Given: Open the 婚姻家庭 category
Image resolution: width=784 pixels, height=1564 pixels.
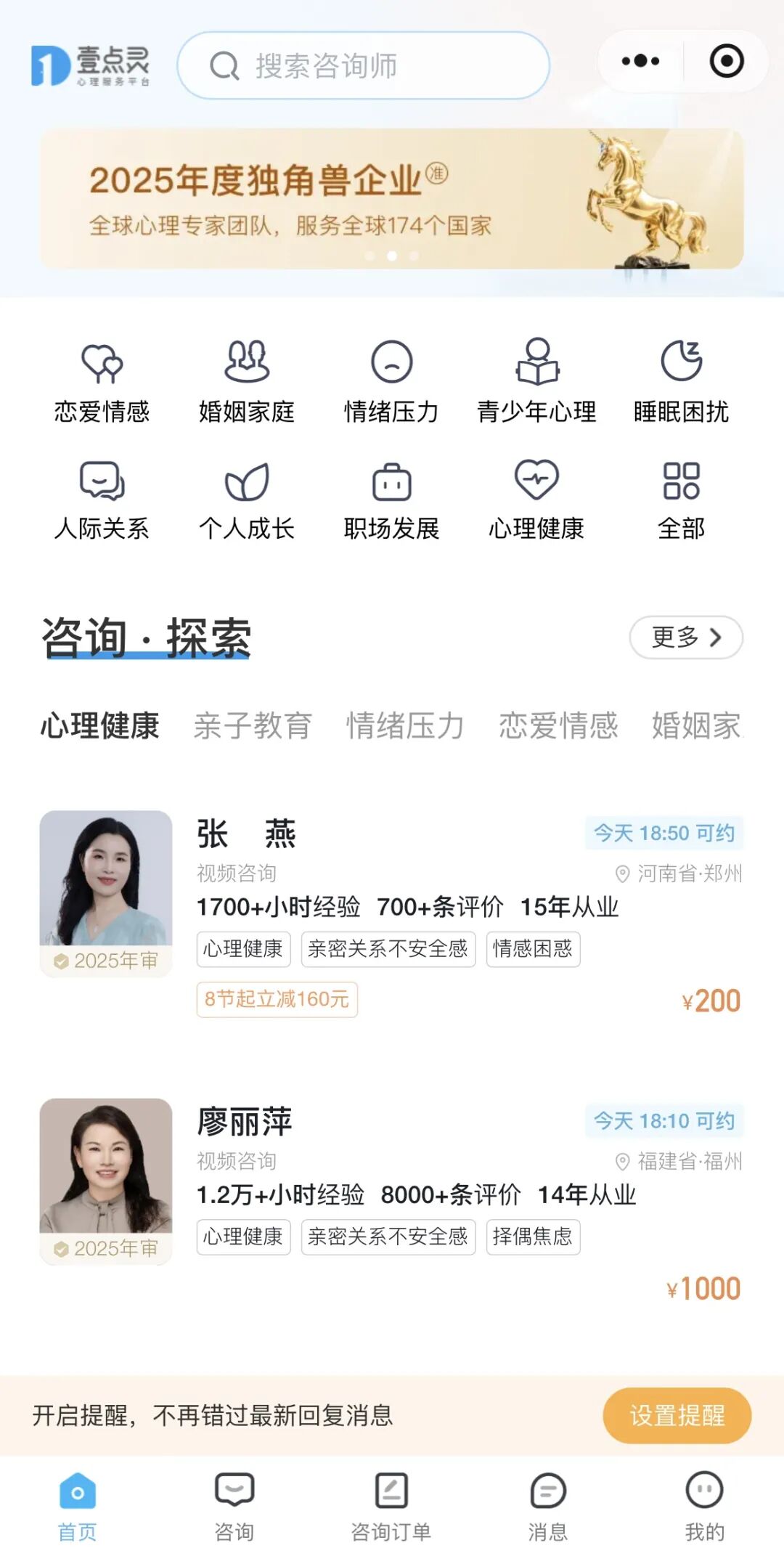Looking at the screenshot, I should [247, 382].
